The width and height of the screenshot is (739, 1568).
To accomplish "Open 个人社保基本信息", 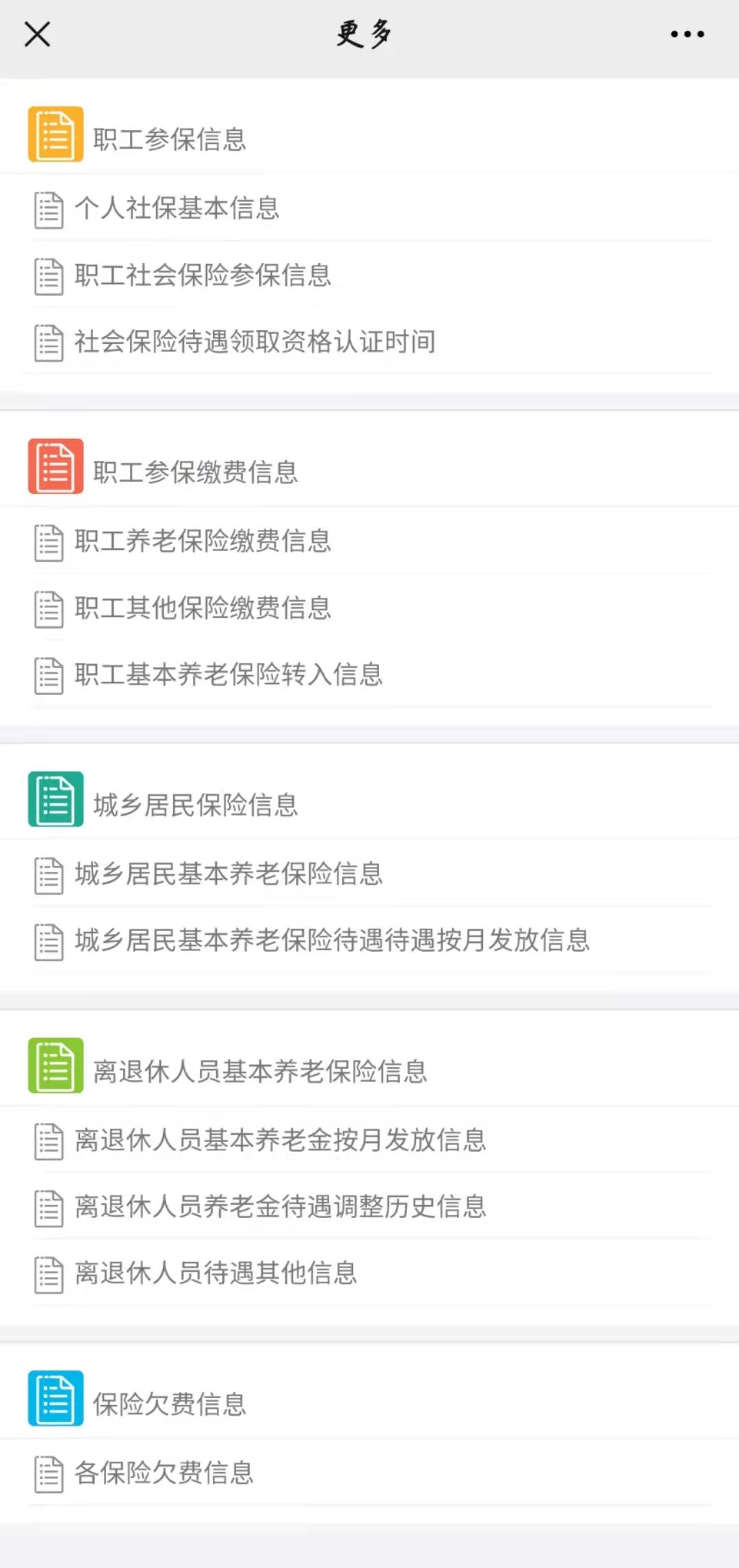I will (x=177, y=208).
